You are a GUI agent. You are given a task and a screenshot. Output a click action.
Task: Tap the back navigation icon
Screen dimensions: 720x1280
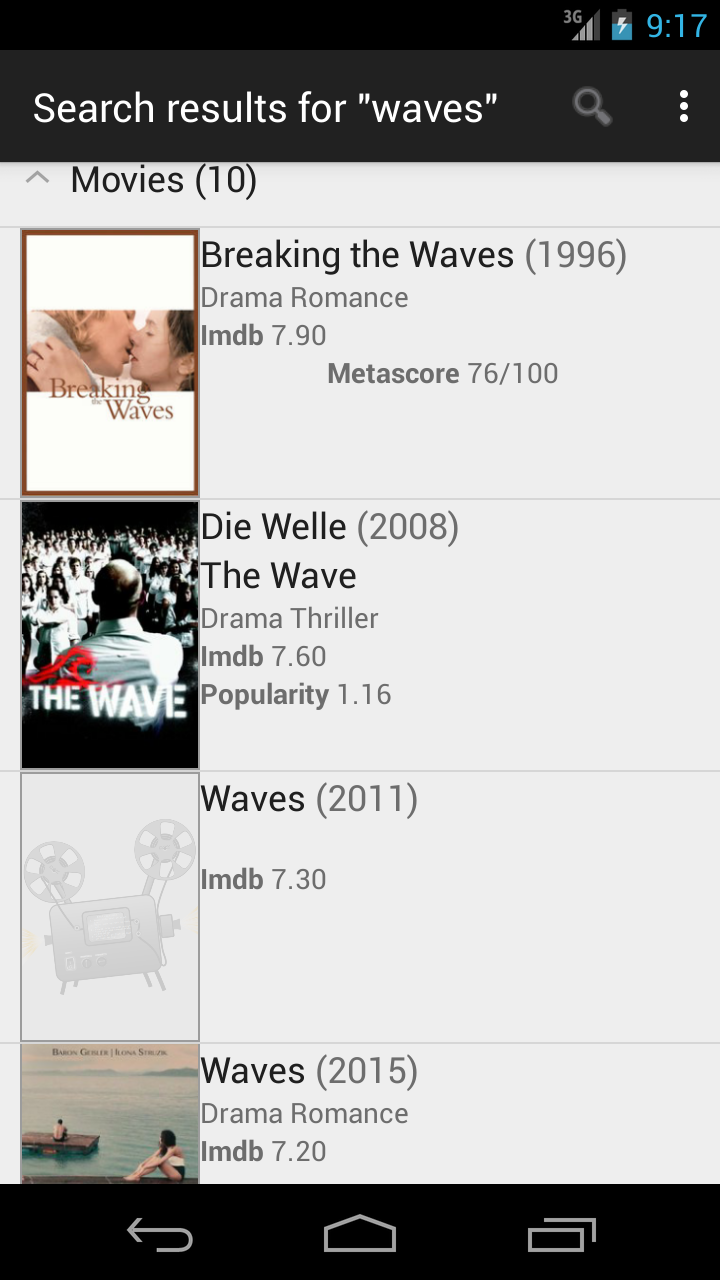[x=159, y=1235]
